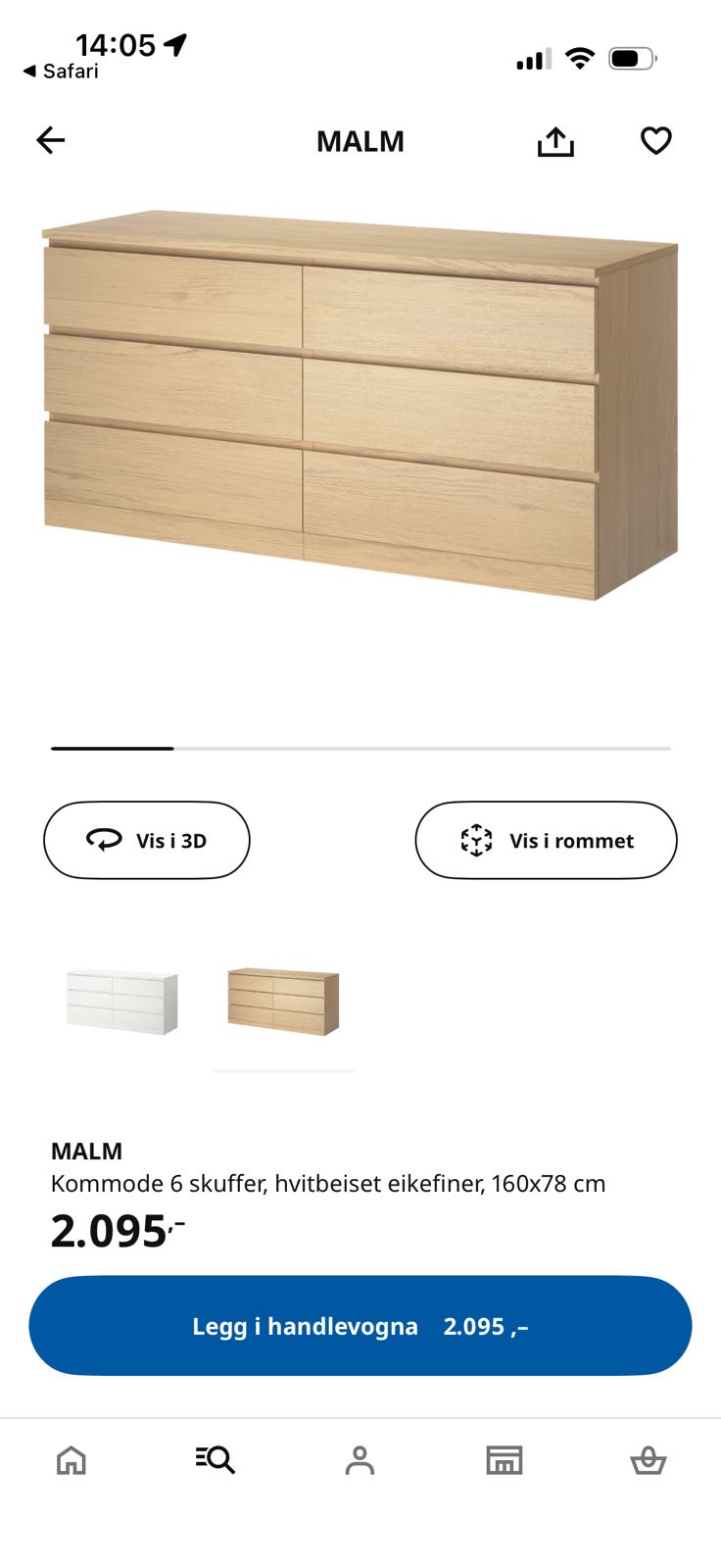This screenshot has height=1568, width=721.
Task: Select the oak veneer dresser thumbnail
Action: (283, 1000)
